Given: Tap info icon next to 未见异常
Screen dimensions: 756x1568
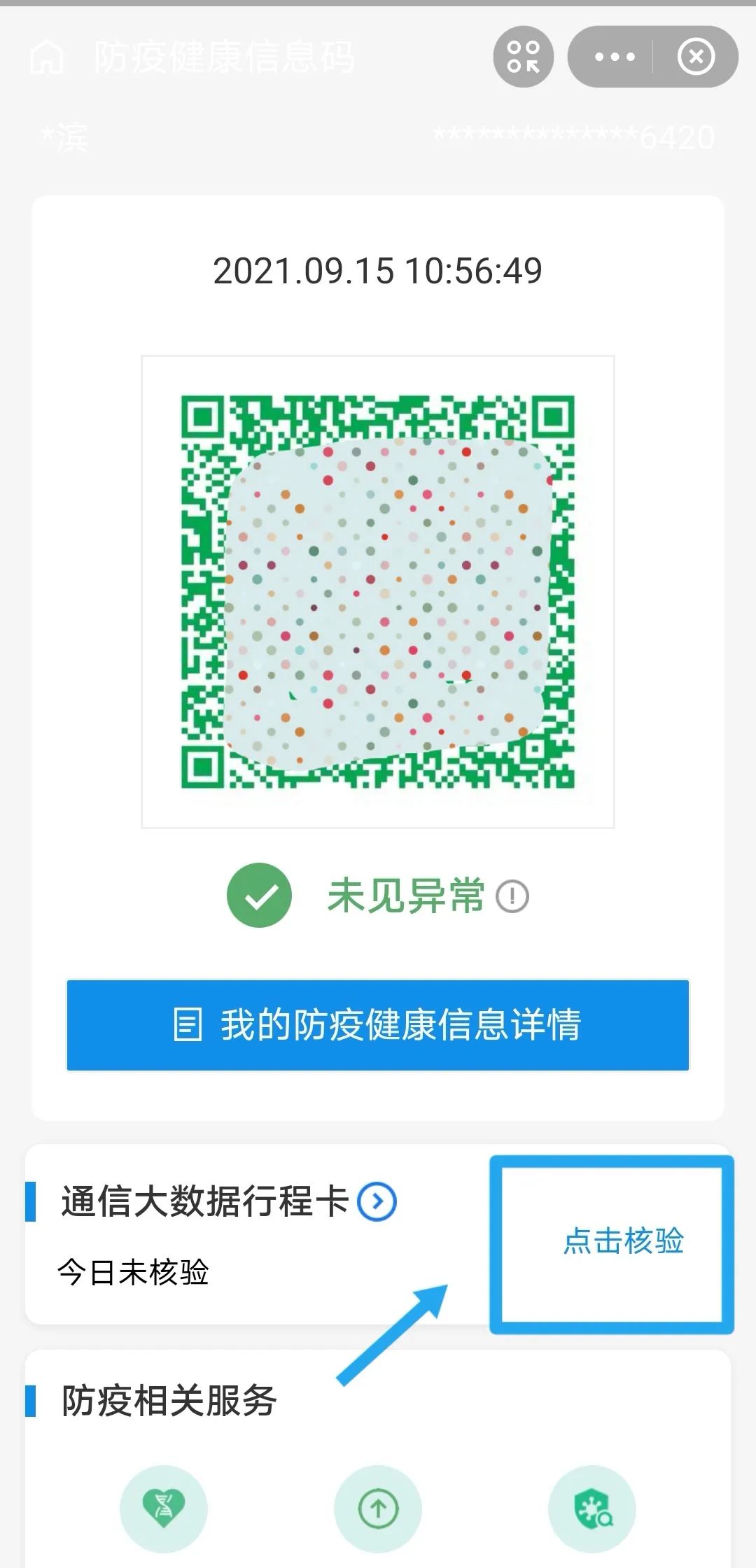Looking at the screenshot, I should coord(512,896).
